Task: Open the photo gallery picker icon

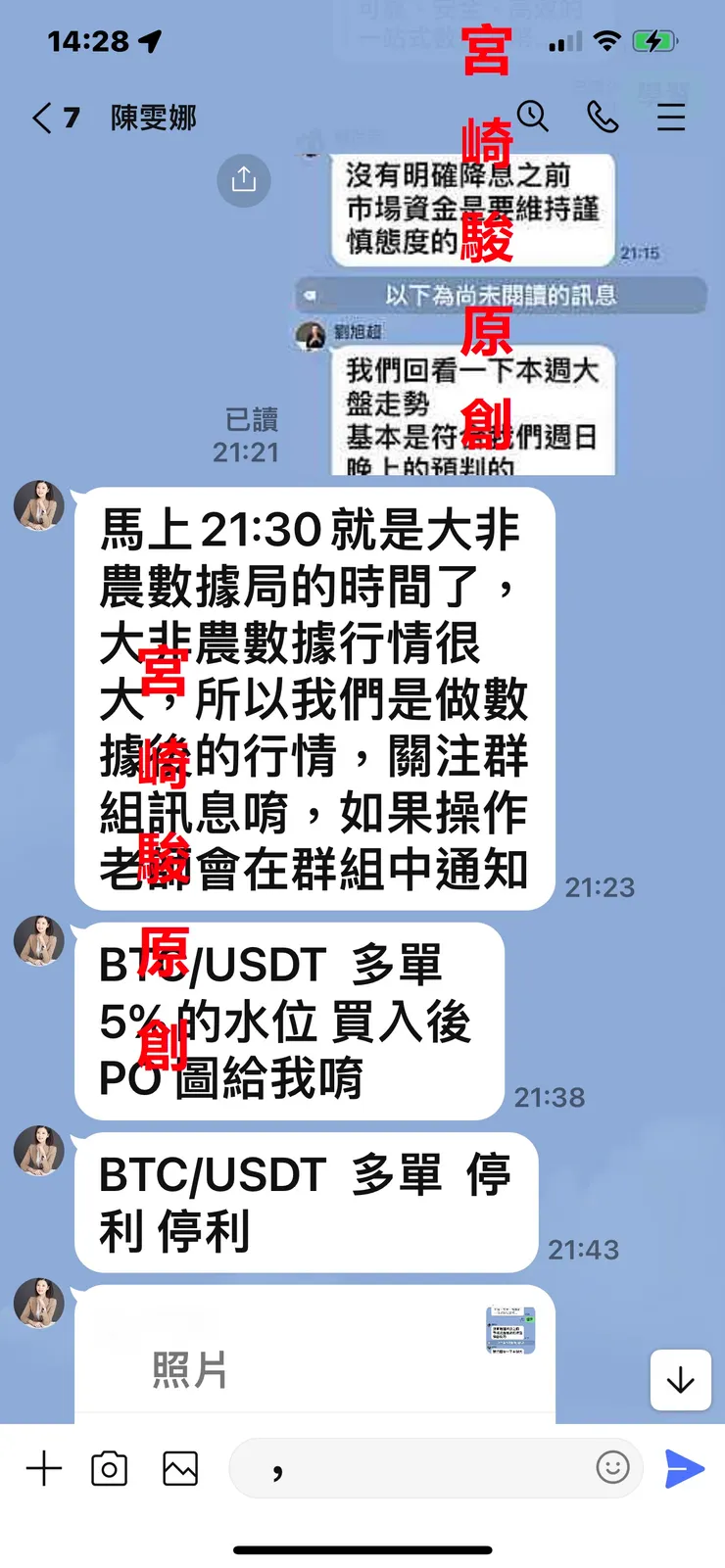Action: [x=179, y=1468]
